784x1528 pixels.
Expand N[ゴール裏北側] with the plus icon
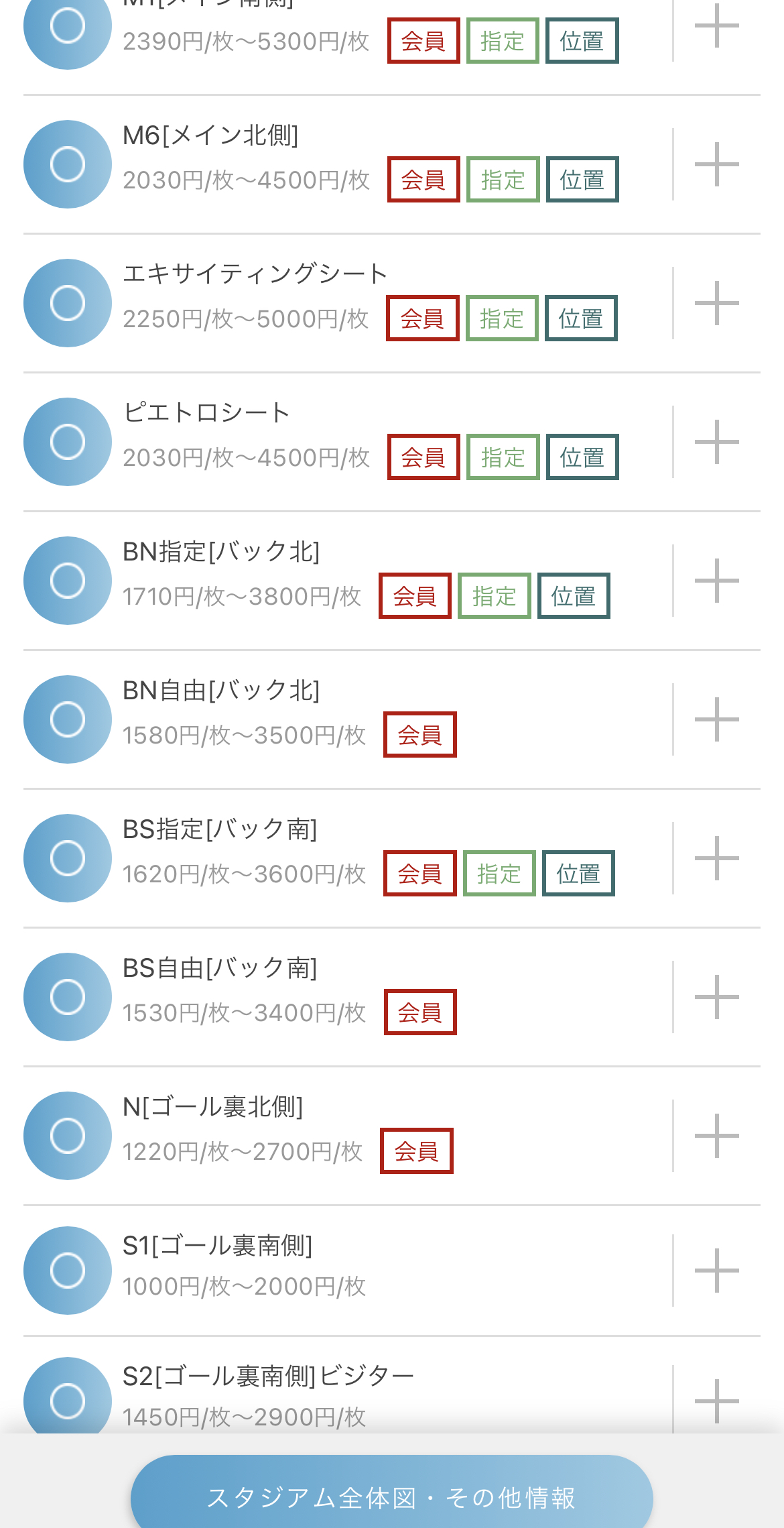[x=716, y=1136]
